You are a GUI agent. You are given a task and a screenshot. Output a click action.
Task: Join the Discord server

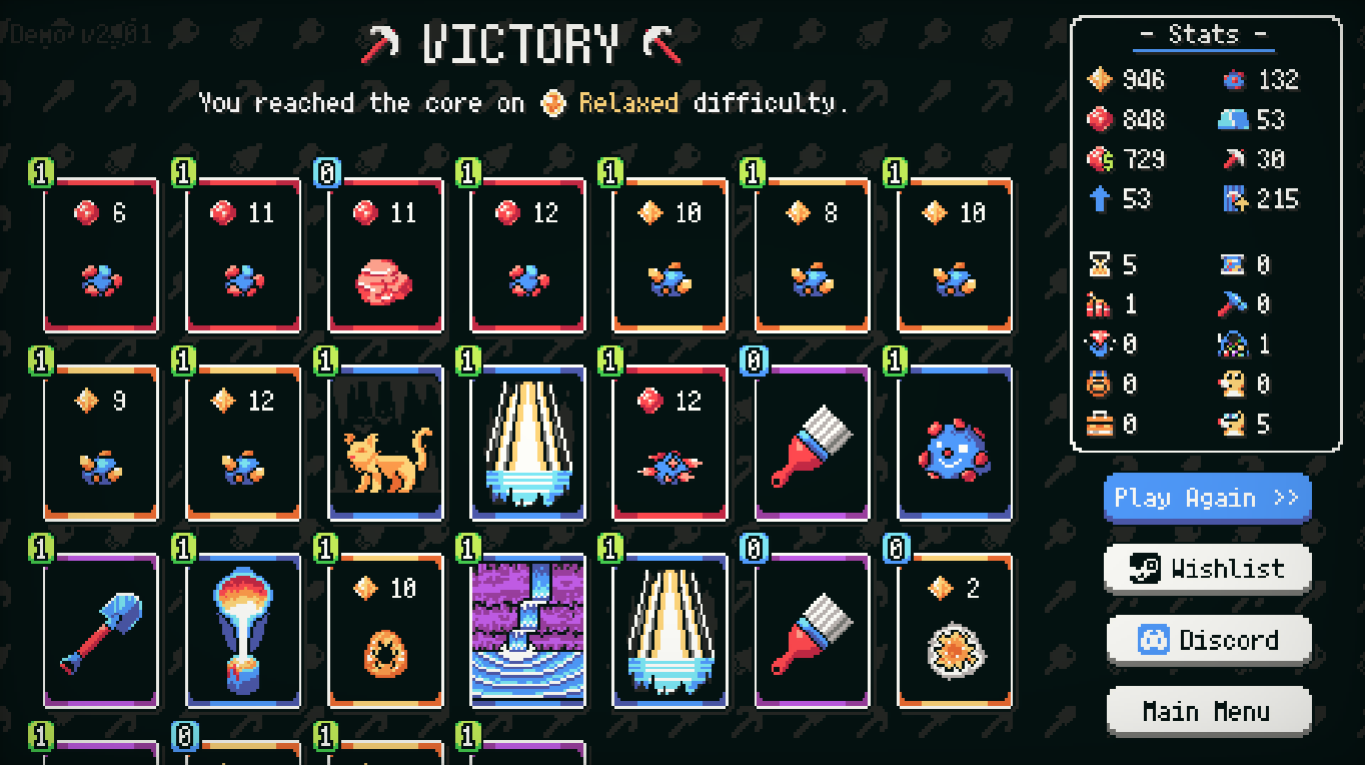tap(1208, 640)
